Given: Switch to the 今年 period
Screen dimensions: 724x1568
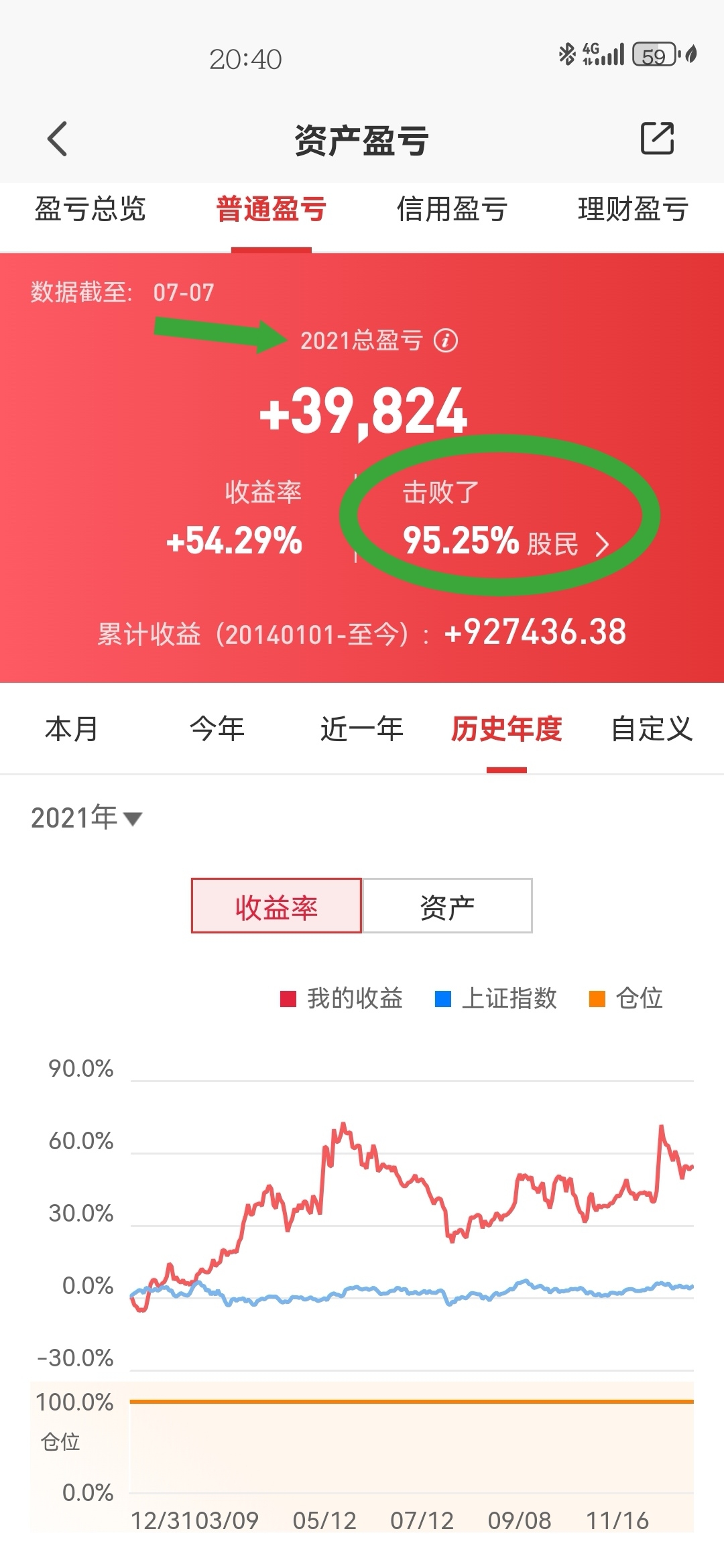Looking at the screenshot, I should pyautogui.click(x=217, y=729).
